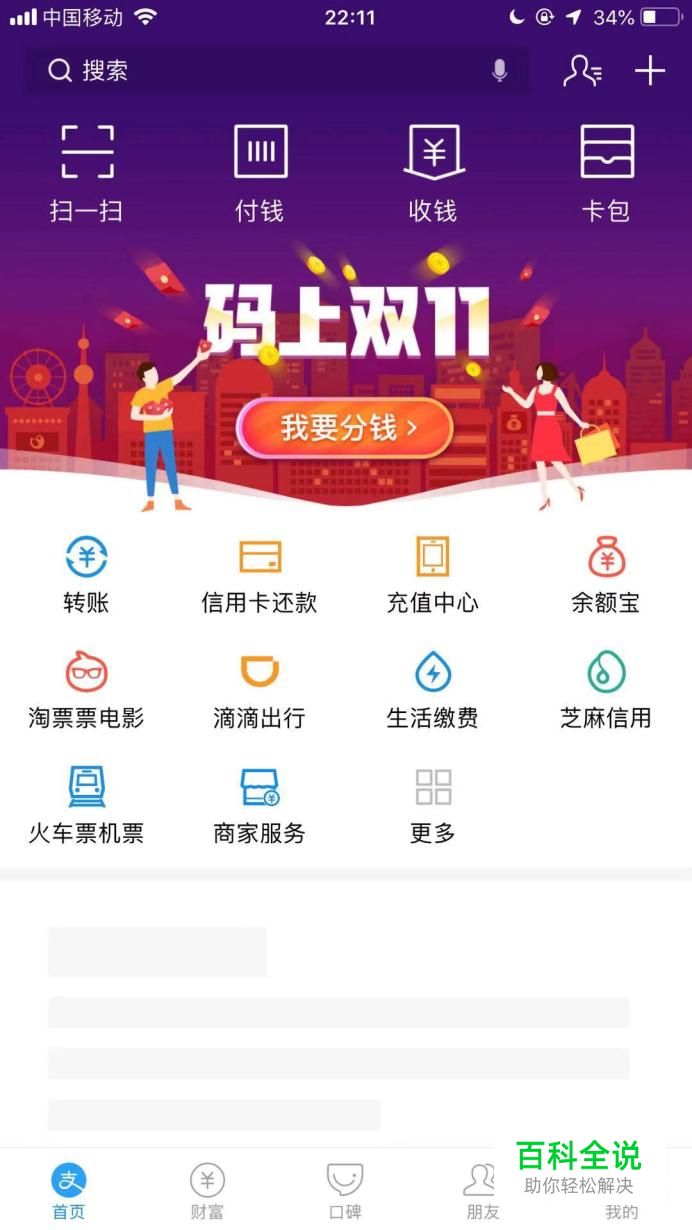Tap the 我要分钱 banner button
This screenshot has width=692, height=1230.
pyautogui.click(x=345, y=428)
